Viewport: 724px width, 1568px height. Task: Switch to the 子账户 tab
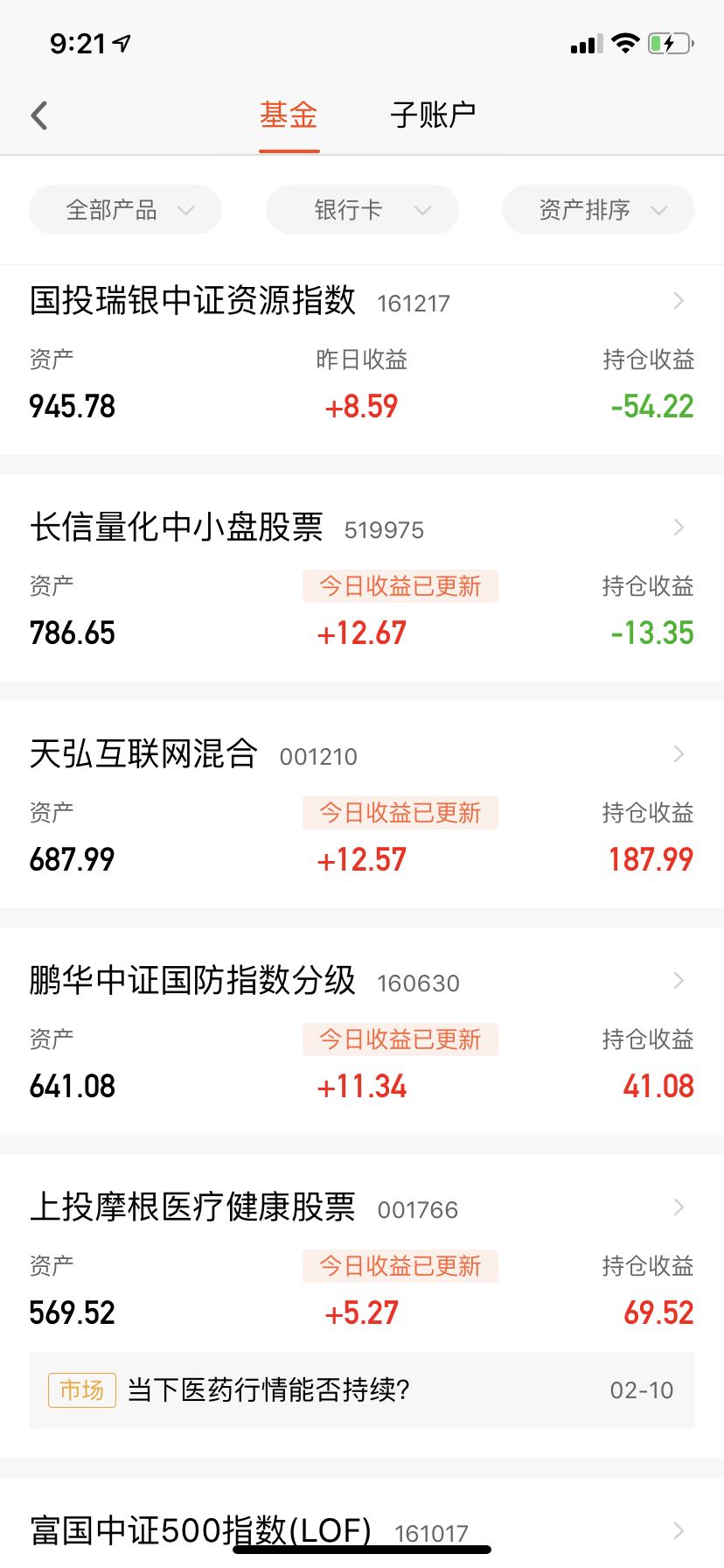pos(433,115)
